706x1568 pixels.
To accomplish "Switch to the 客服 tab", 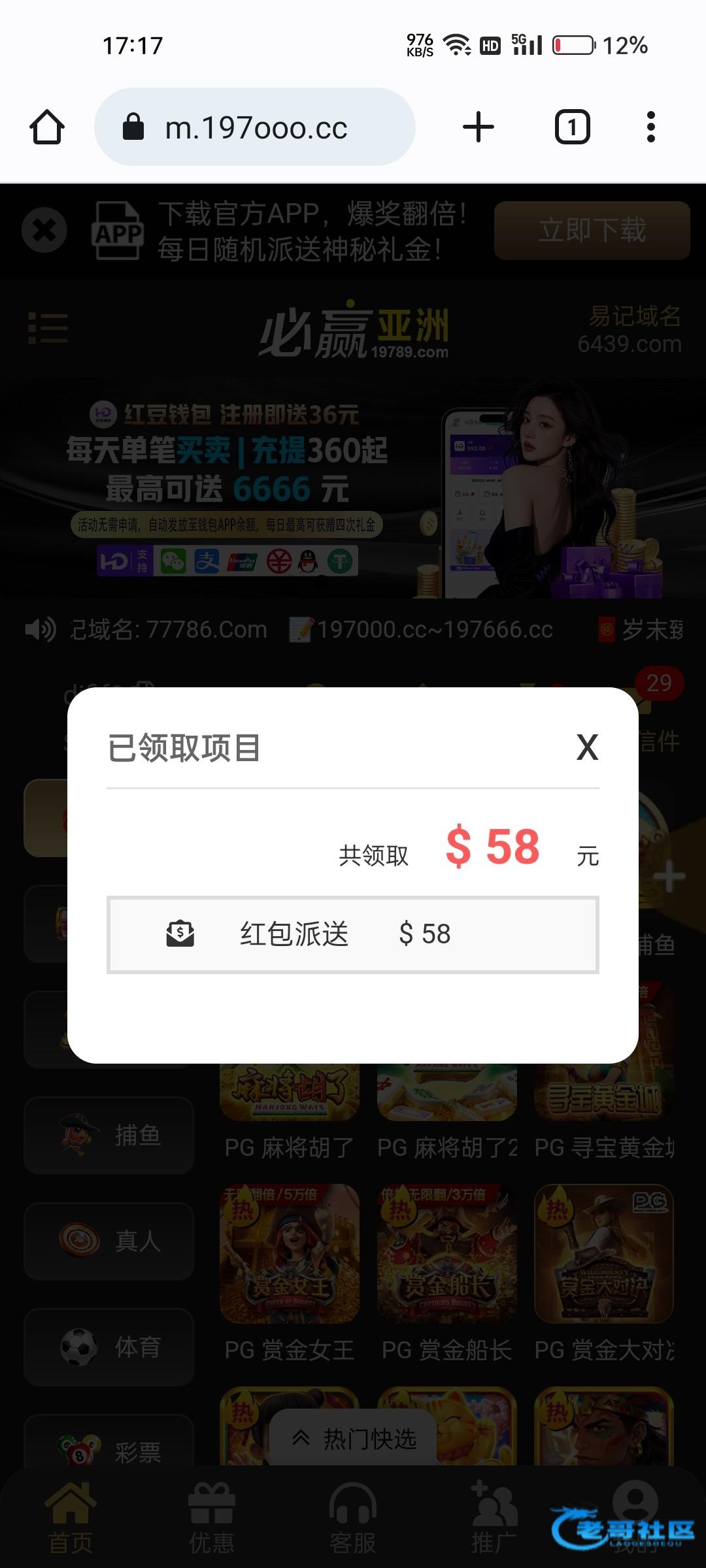I will [x=353, y=1519].
